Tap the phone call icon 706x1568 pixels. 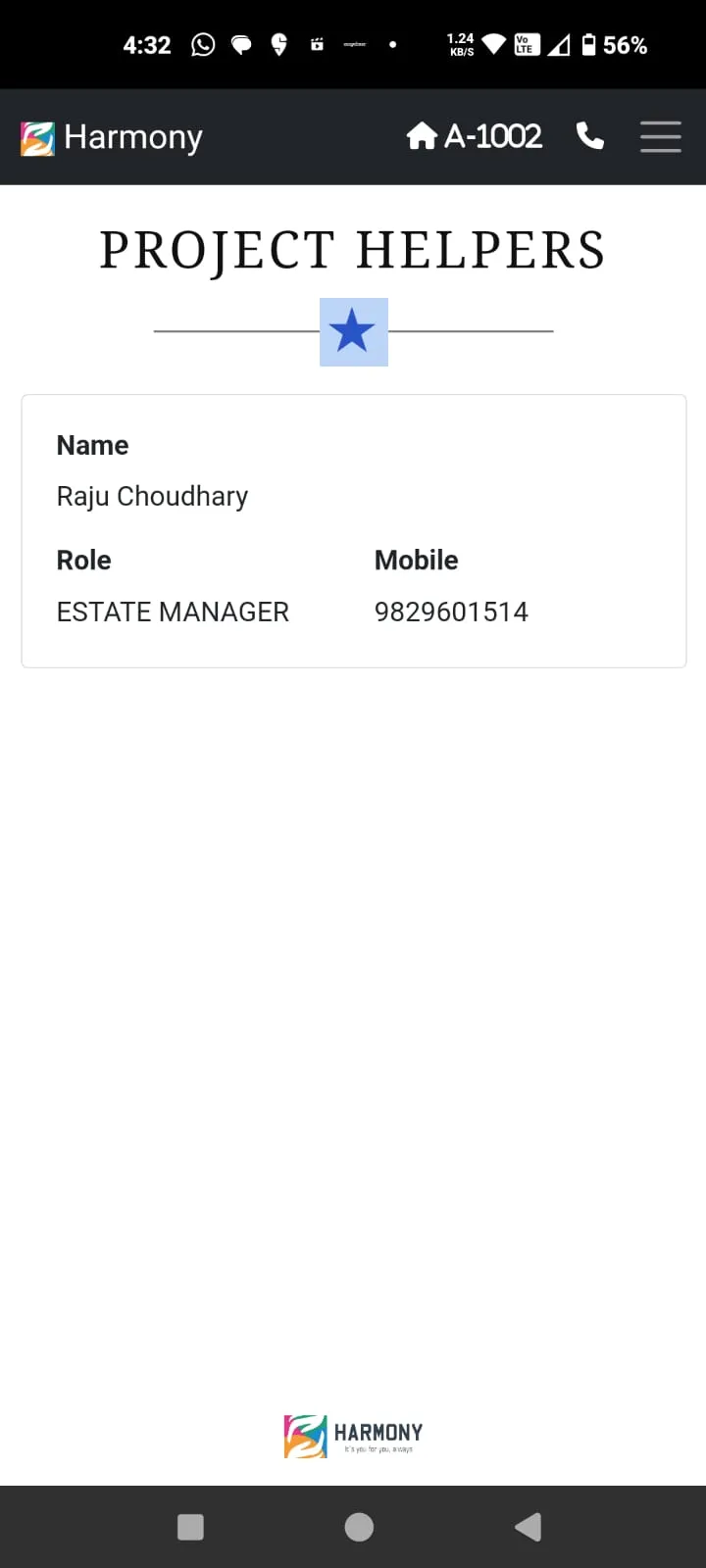point(589,136)
